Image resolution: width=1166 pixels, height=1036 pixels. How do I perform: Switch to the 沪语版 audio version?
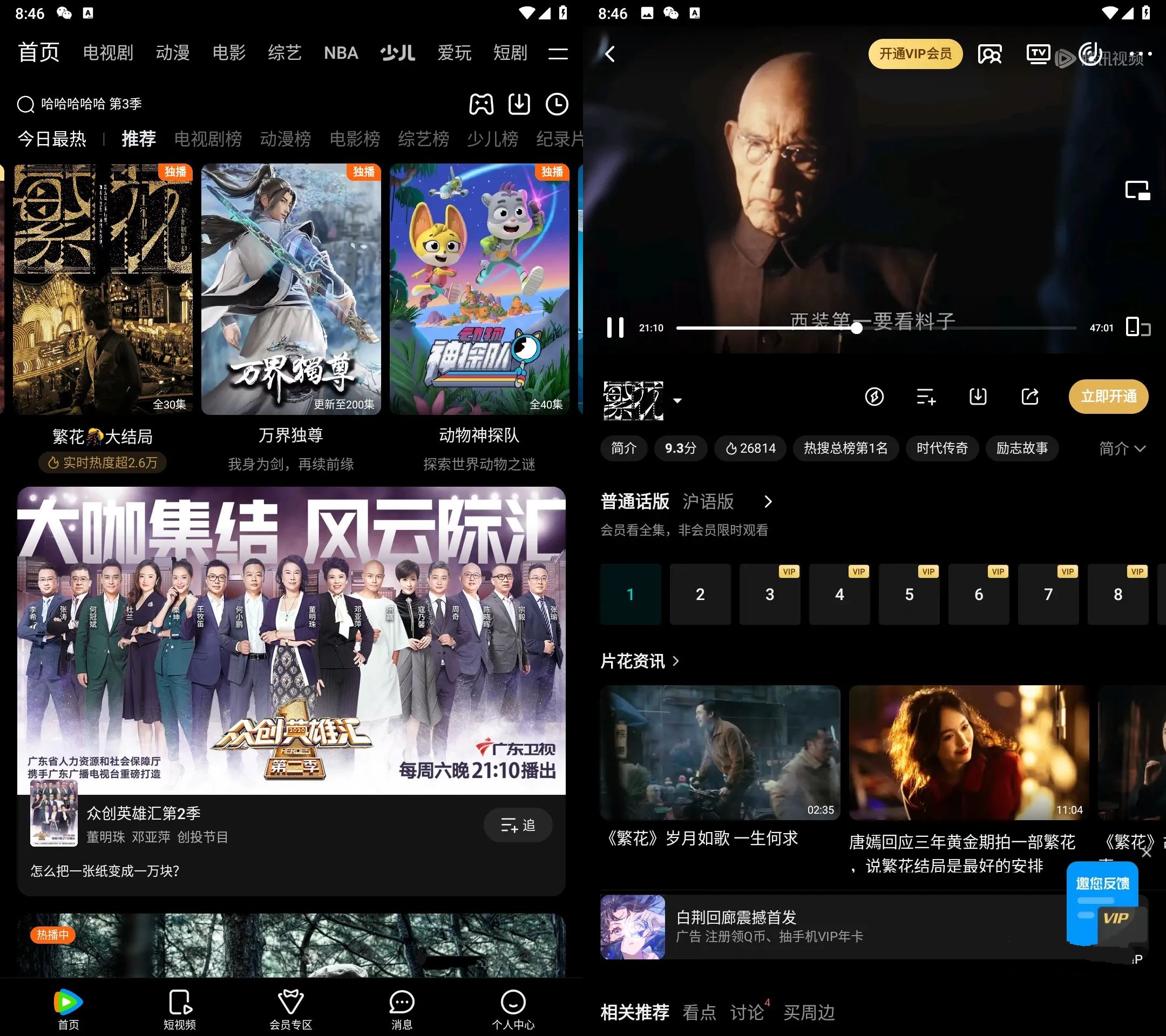coord(708,502)
